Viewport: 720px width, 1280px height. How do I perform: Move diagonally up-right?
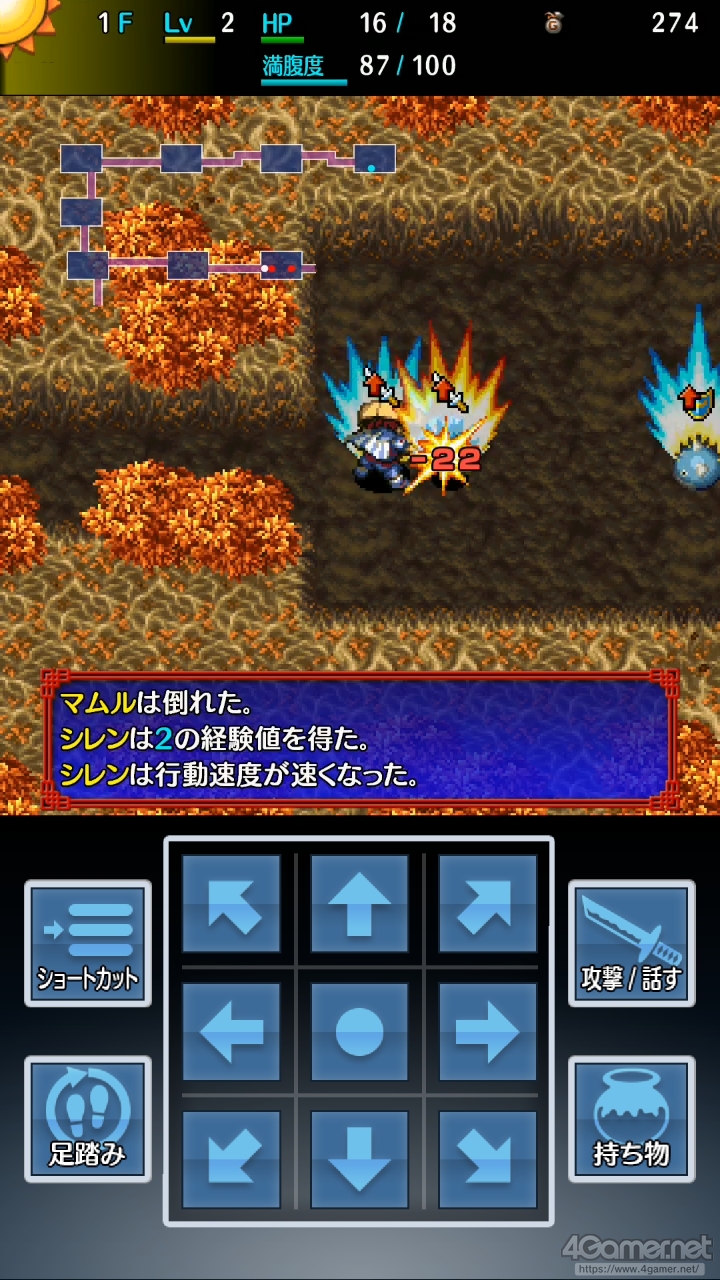tap(487, 903)
